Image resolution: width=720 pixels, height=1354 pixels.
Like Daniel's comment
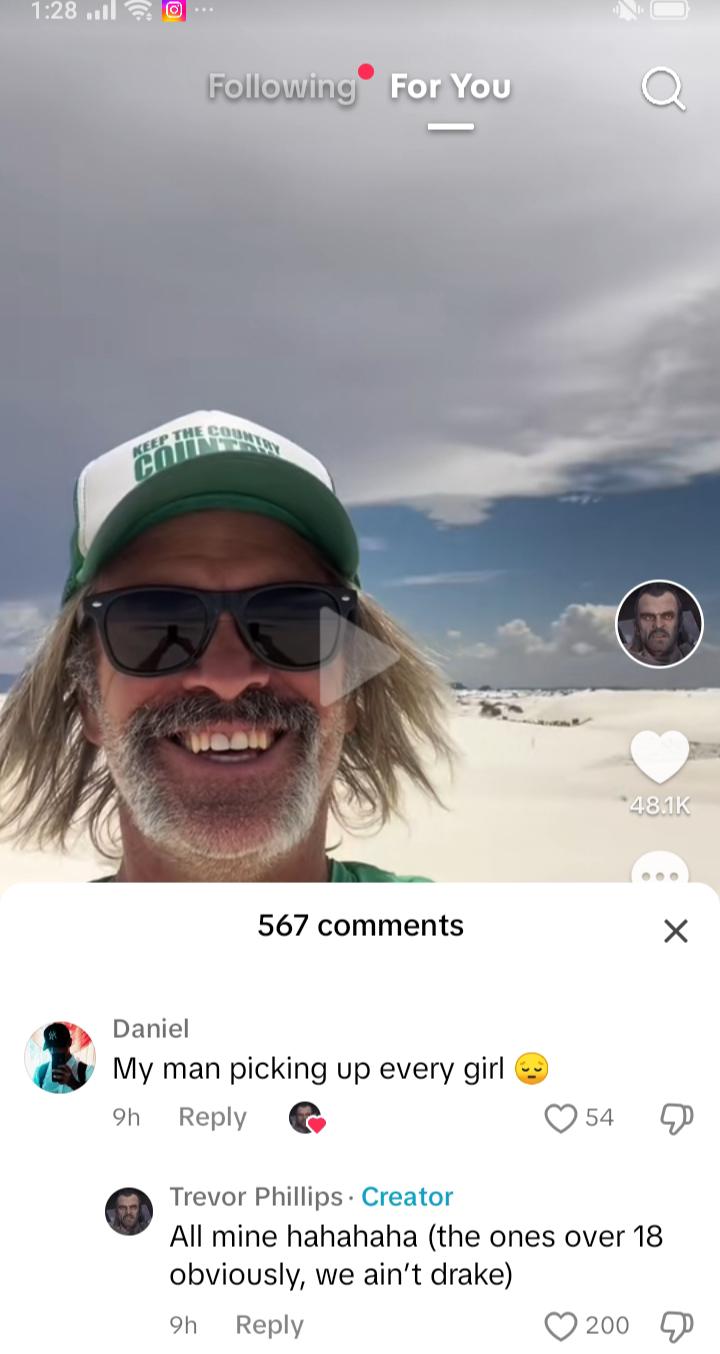point(562,1117)
